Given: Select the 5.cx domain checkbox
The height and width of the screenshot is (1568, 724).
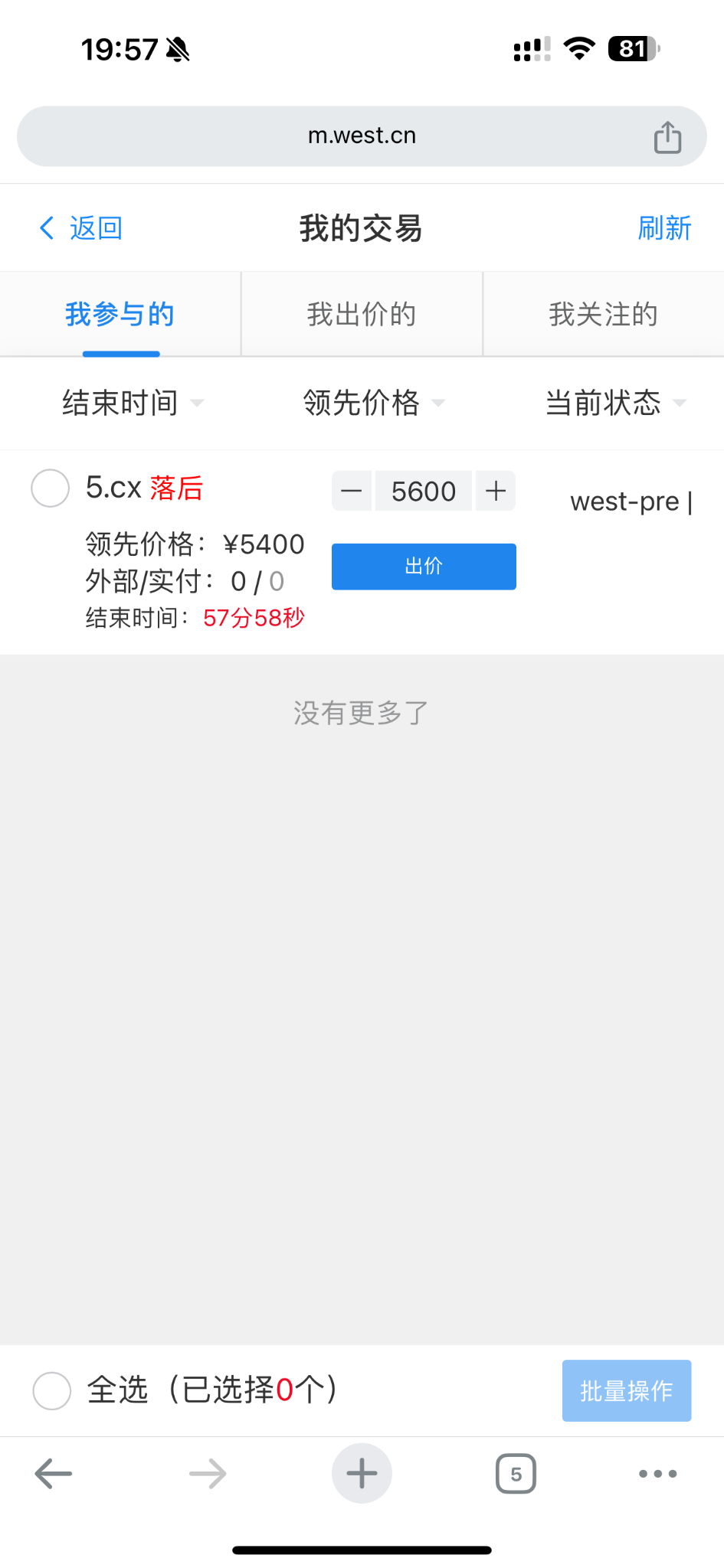Looking at the screenshot, I should click(x=51, y=488).
